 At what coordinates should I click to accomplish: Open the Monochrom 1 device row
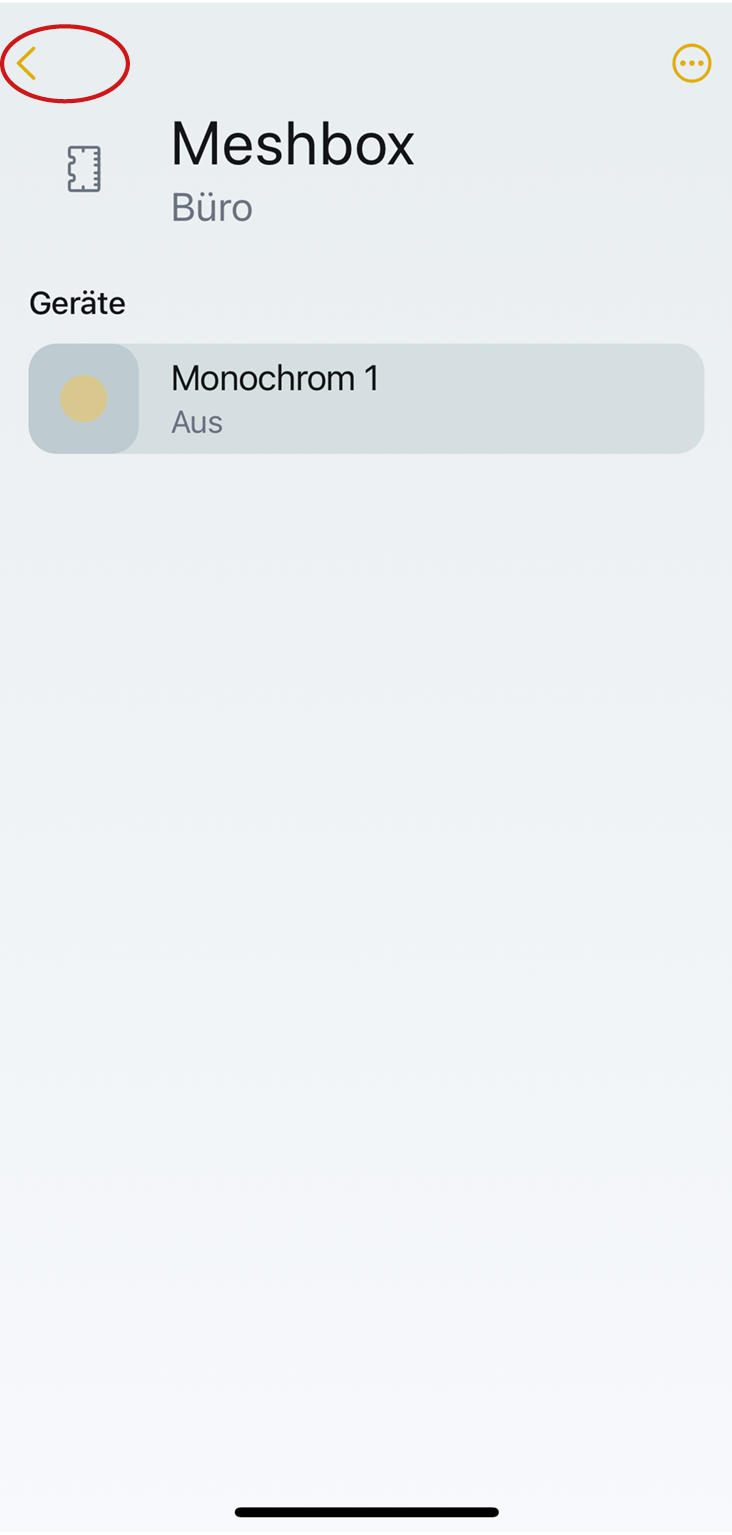click(x=420, y=398)
